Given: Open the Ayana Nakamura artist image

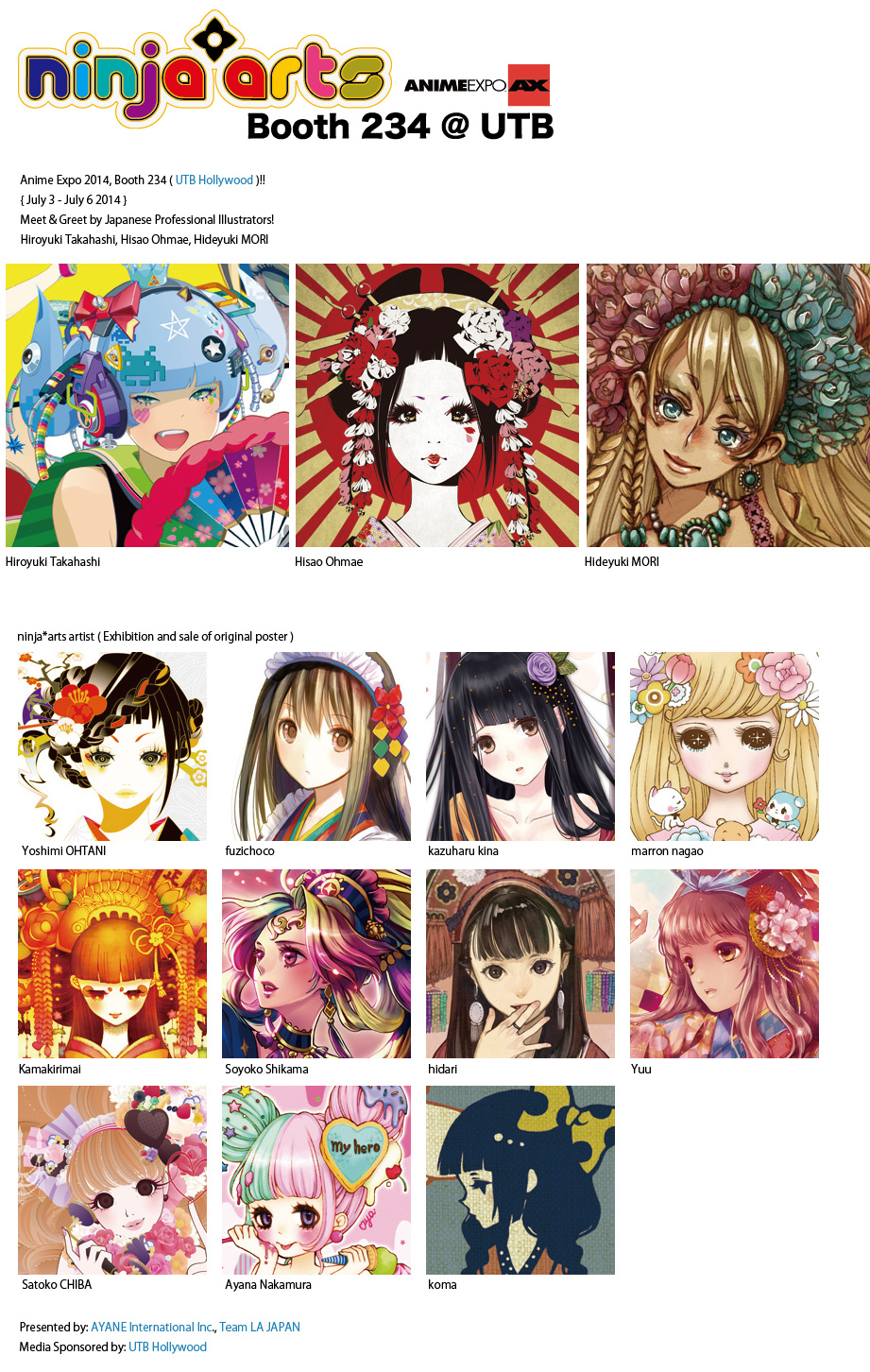Looking at the screenshot, I should click(x=316, y=1180).
